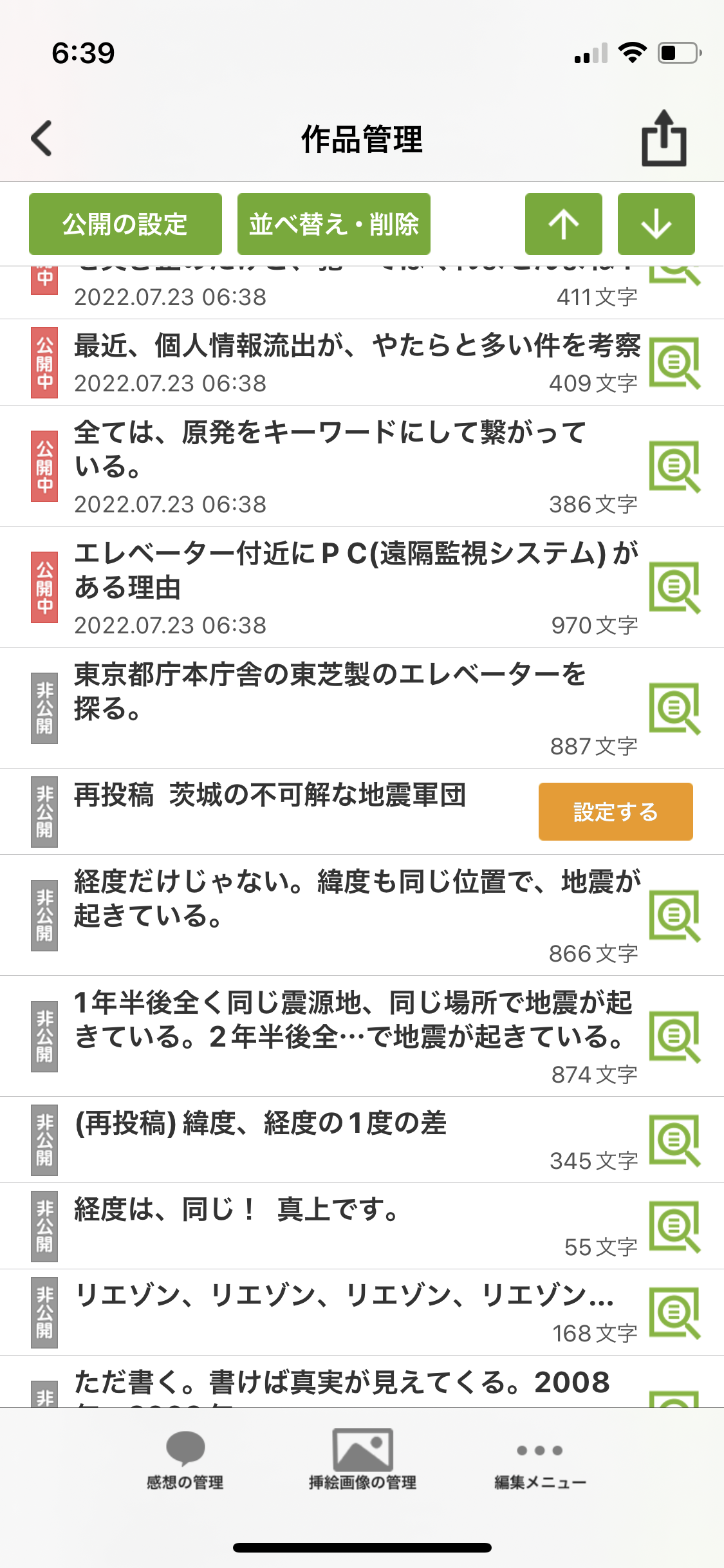Tap 設定する for 茨城の不可解な地震軍団
This screenshot has height=1568, width=724.
point(615,812)
